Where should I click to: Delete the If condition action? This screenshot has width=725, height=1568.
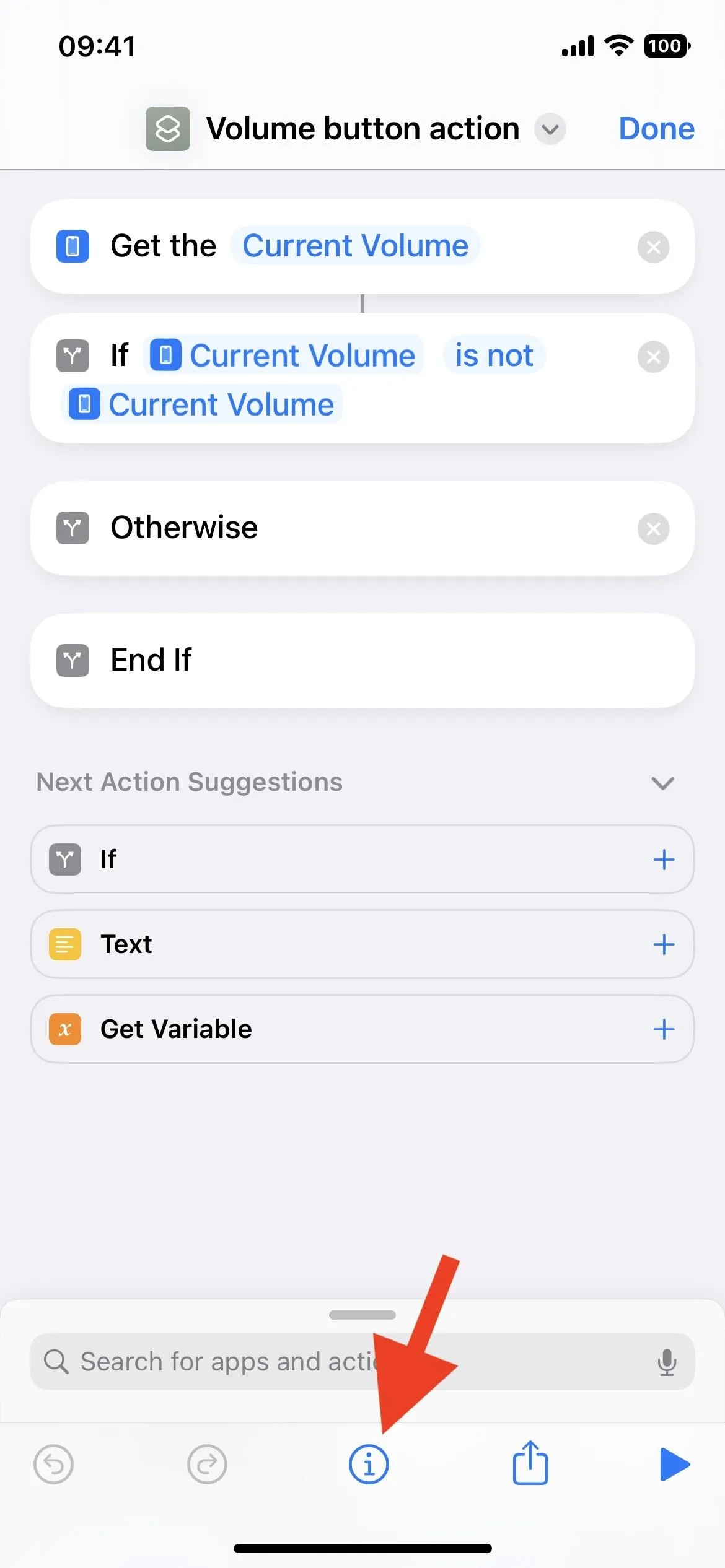click(653, 357)
